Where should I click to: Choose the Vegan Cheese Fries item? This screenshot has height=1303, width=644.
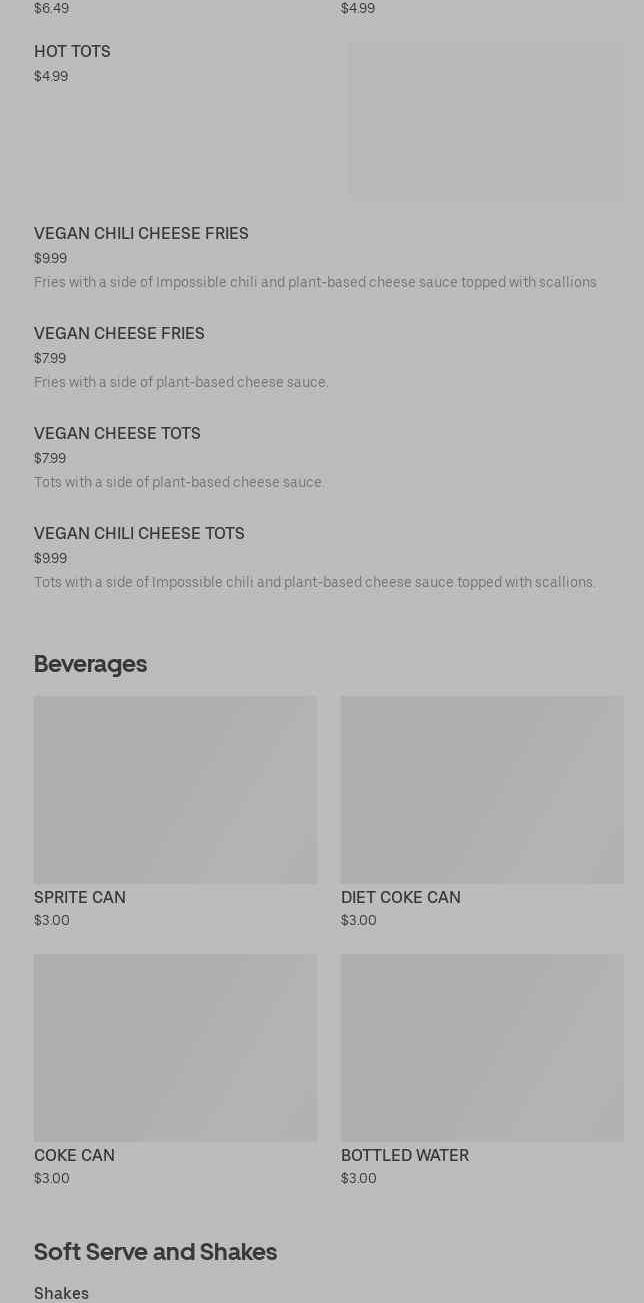(119, 334)
